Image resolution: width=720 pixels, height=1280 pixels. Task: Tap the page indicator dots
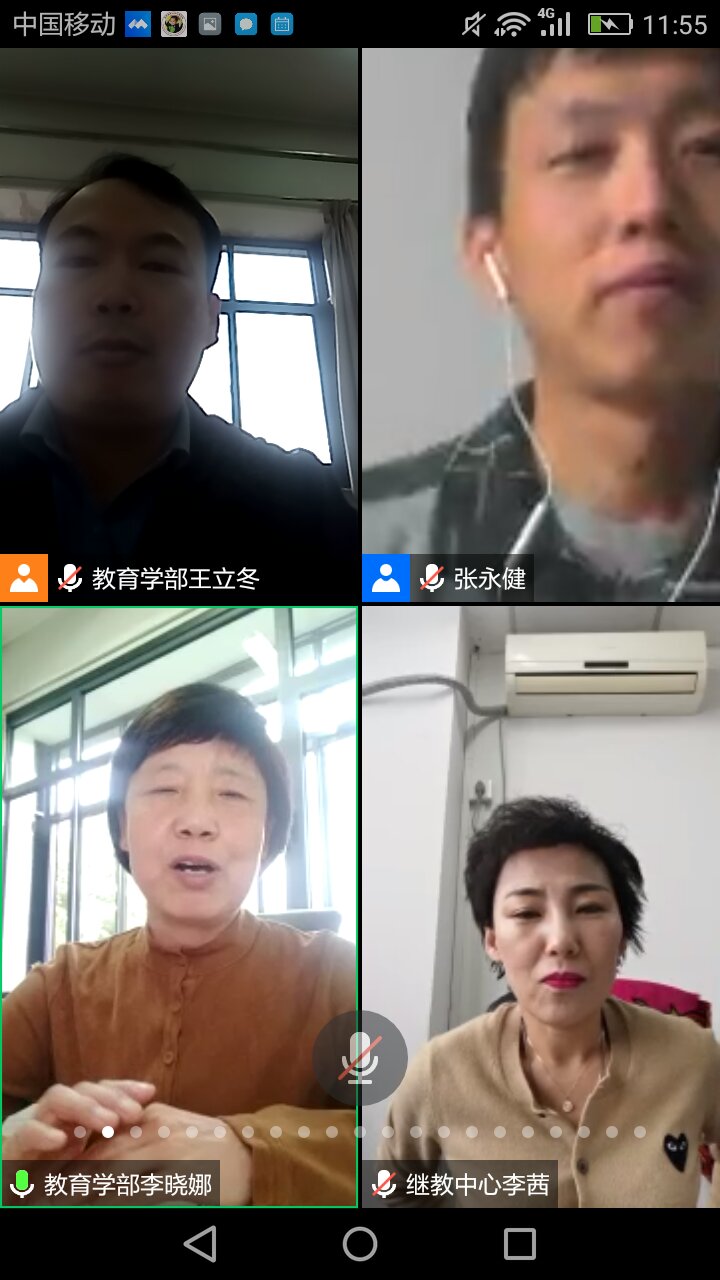click(x=360, y=1132)
